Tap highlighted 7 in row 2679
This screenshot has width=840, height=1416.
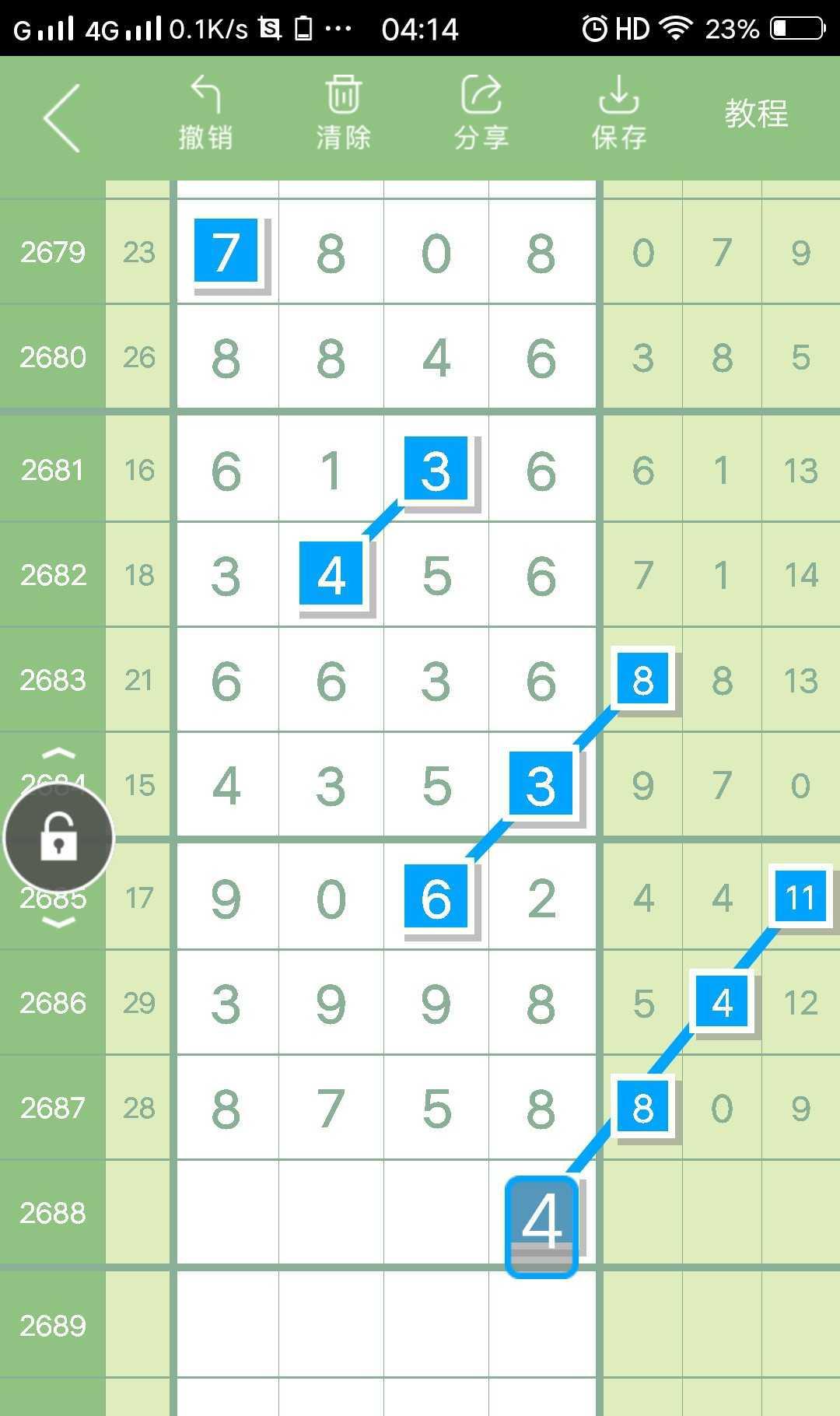(226, 251)
